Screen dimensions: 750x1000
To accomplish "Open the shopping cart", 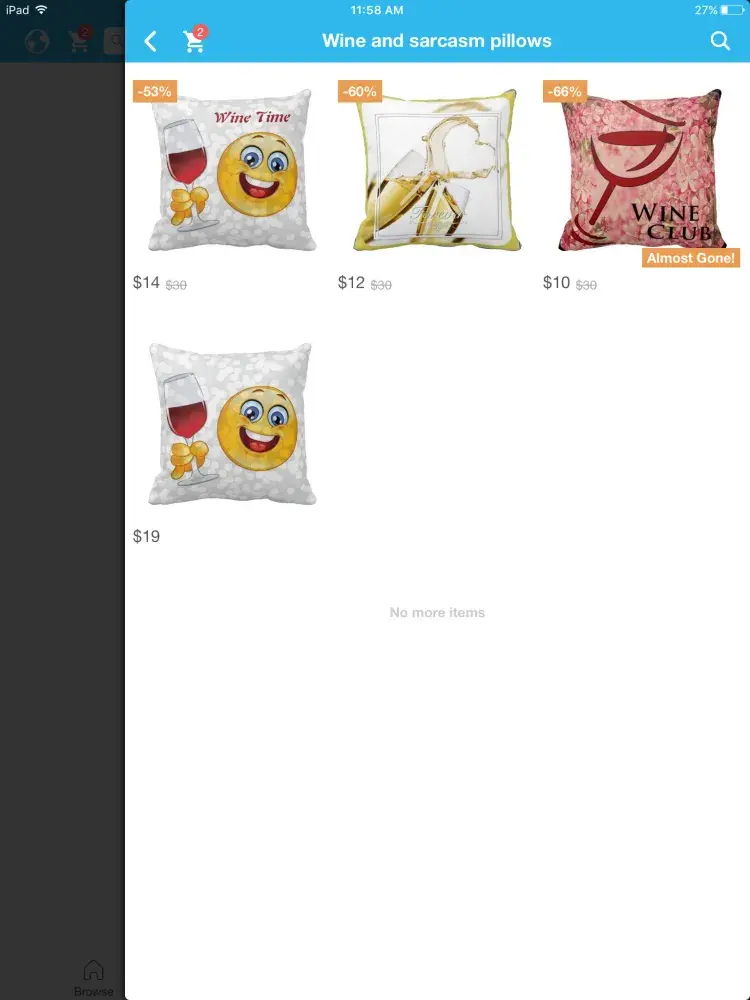I will click(194, 41).
